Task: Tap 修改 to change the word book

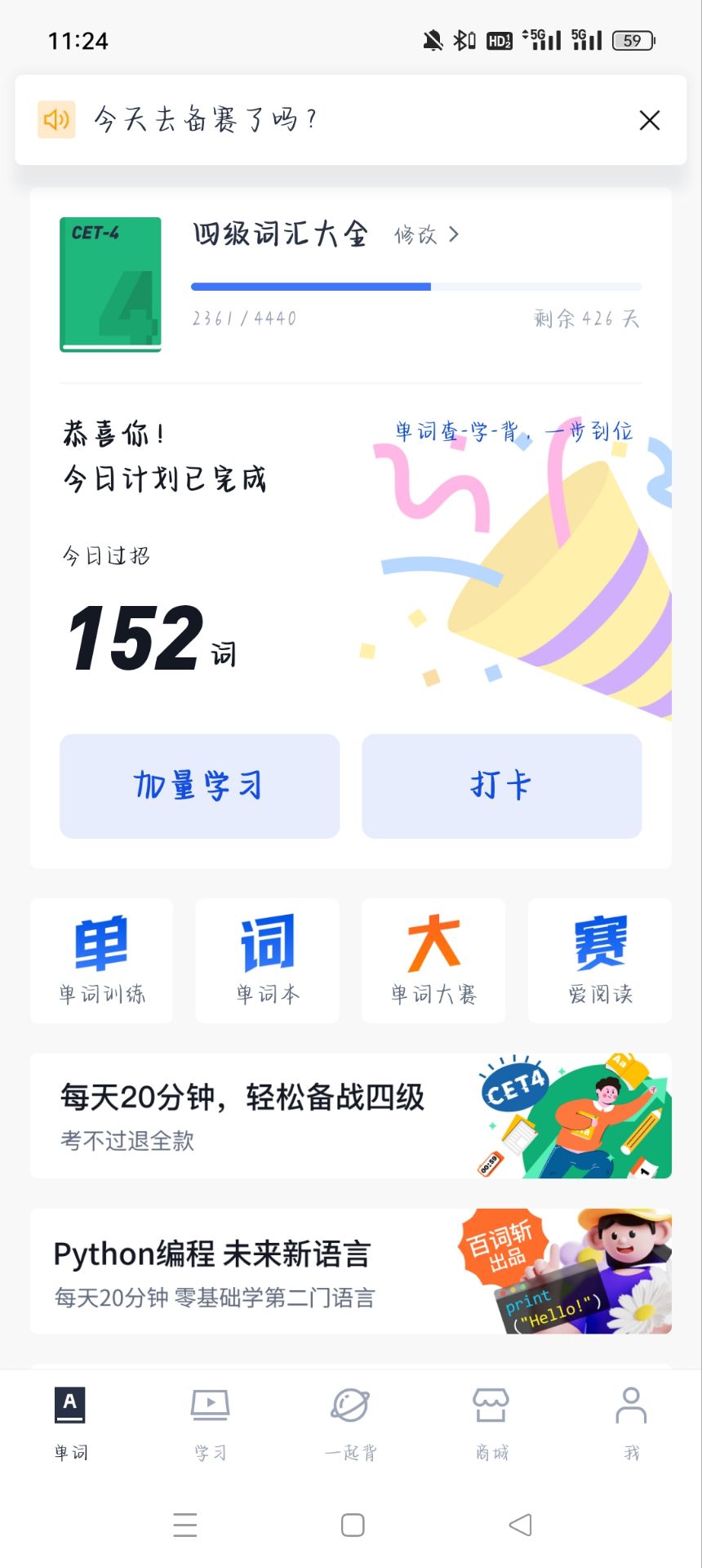Action: pos(427,235)
